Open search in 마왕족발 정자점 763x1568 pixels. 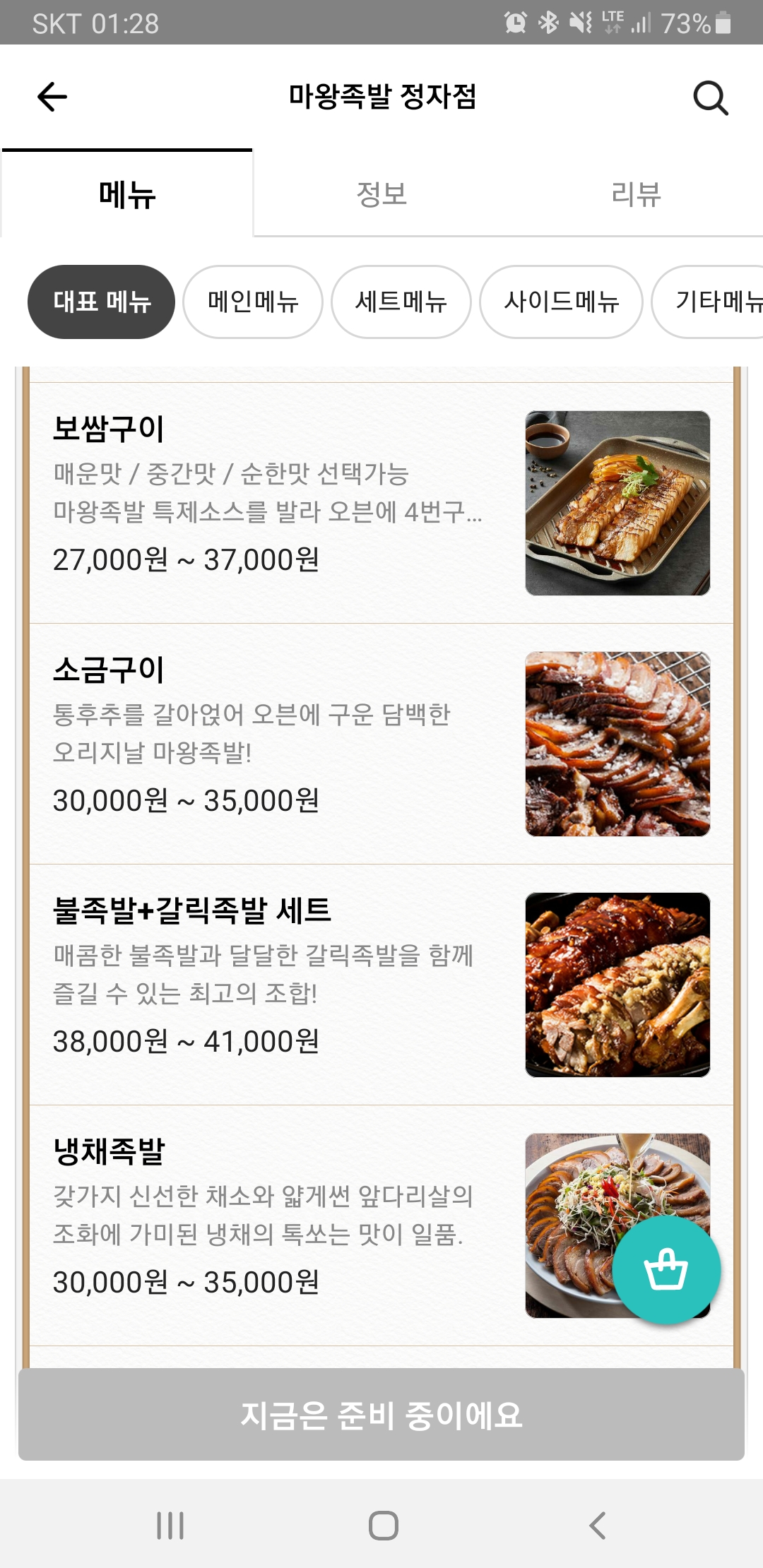point(710,97)
